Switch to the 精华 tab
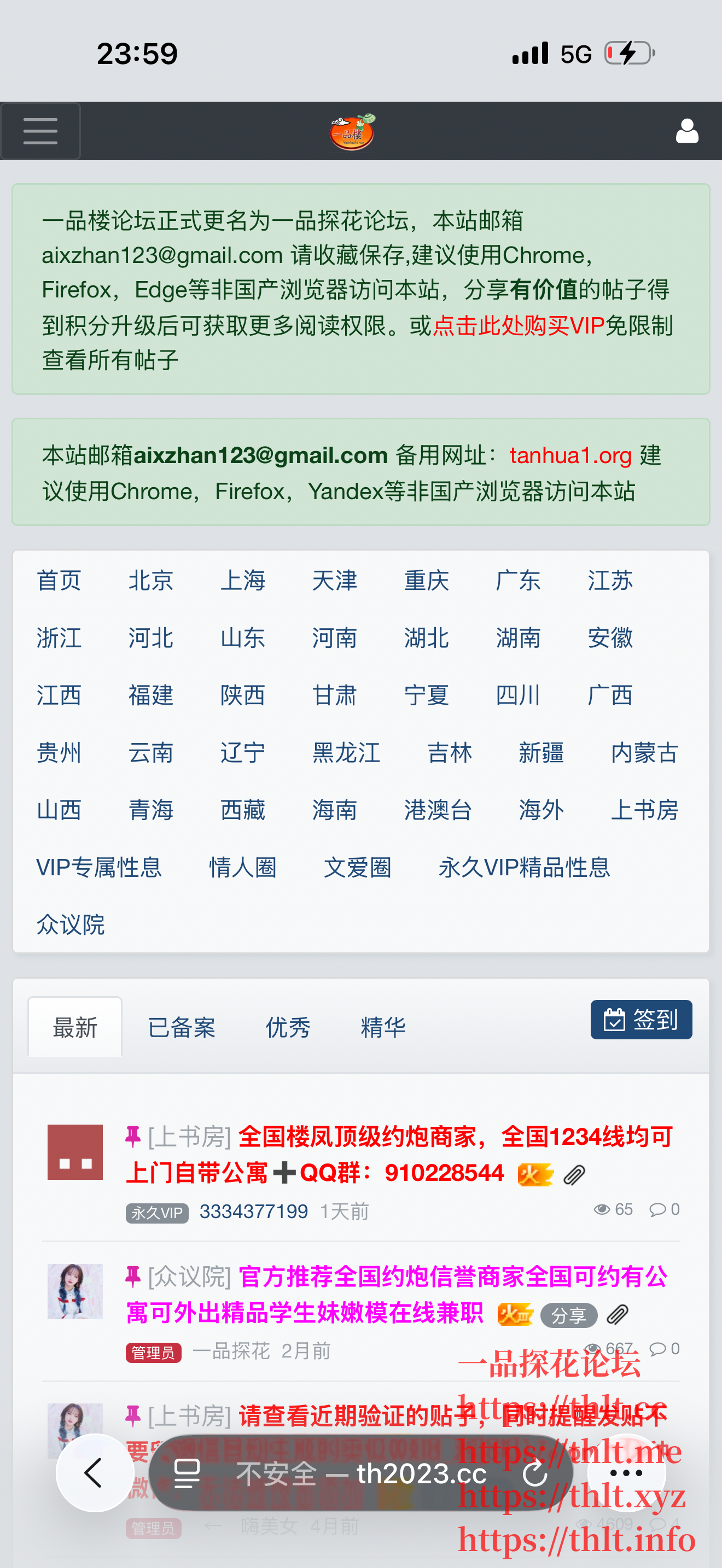 383,1027
